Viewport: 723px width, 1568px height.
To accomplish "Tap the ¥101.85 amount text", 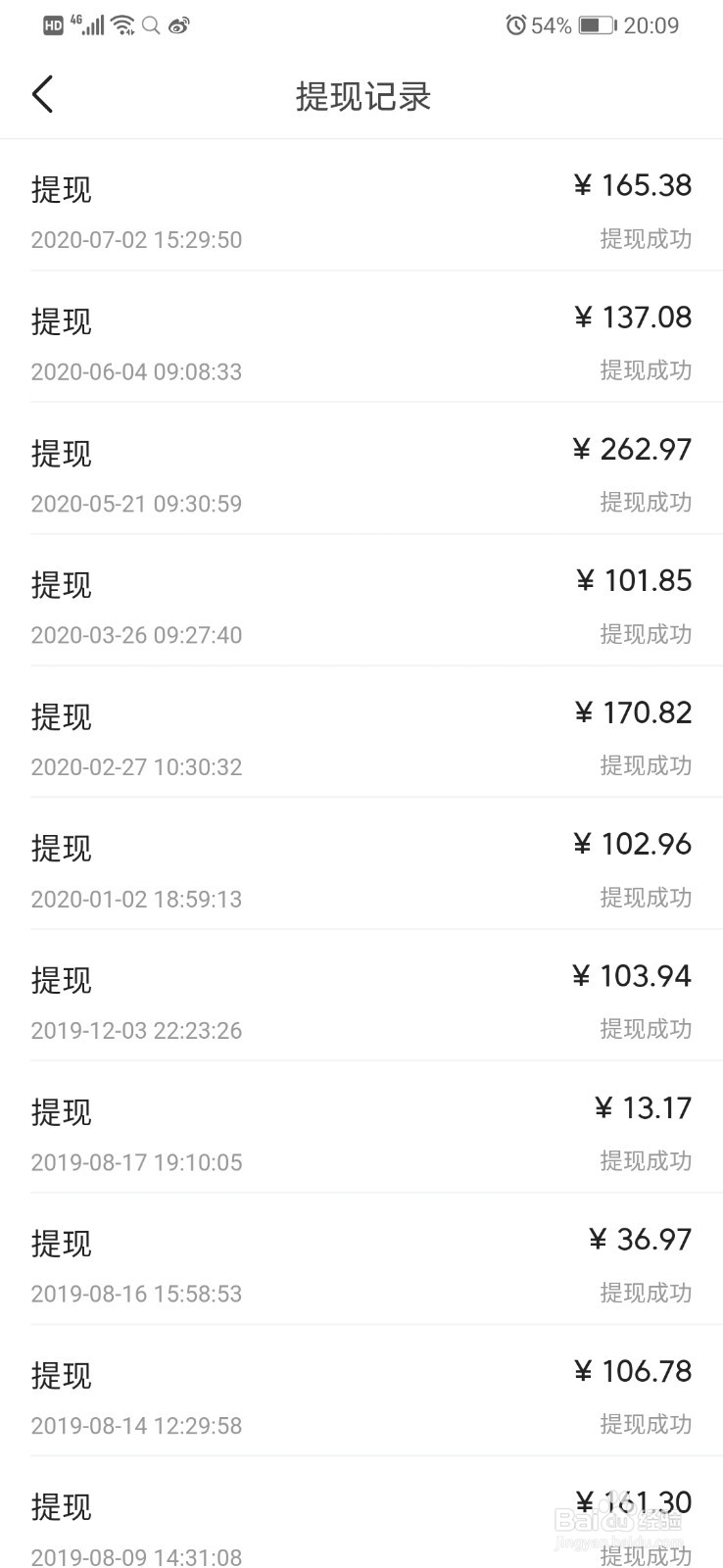I will 636,580.
